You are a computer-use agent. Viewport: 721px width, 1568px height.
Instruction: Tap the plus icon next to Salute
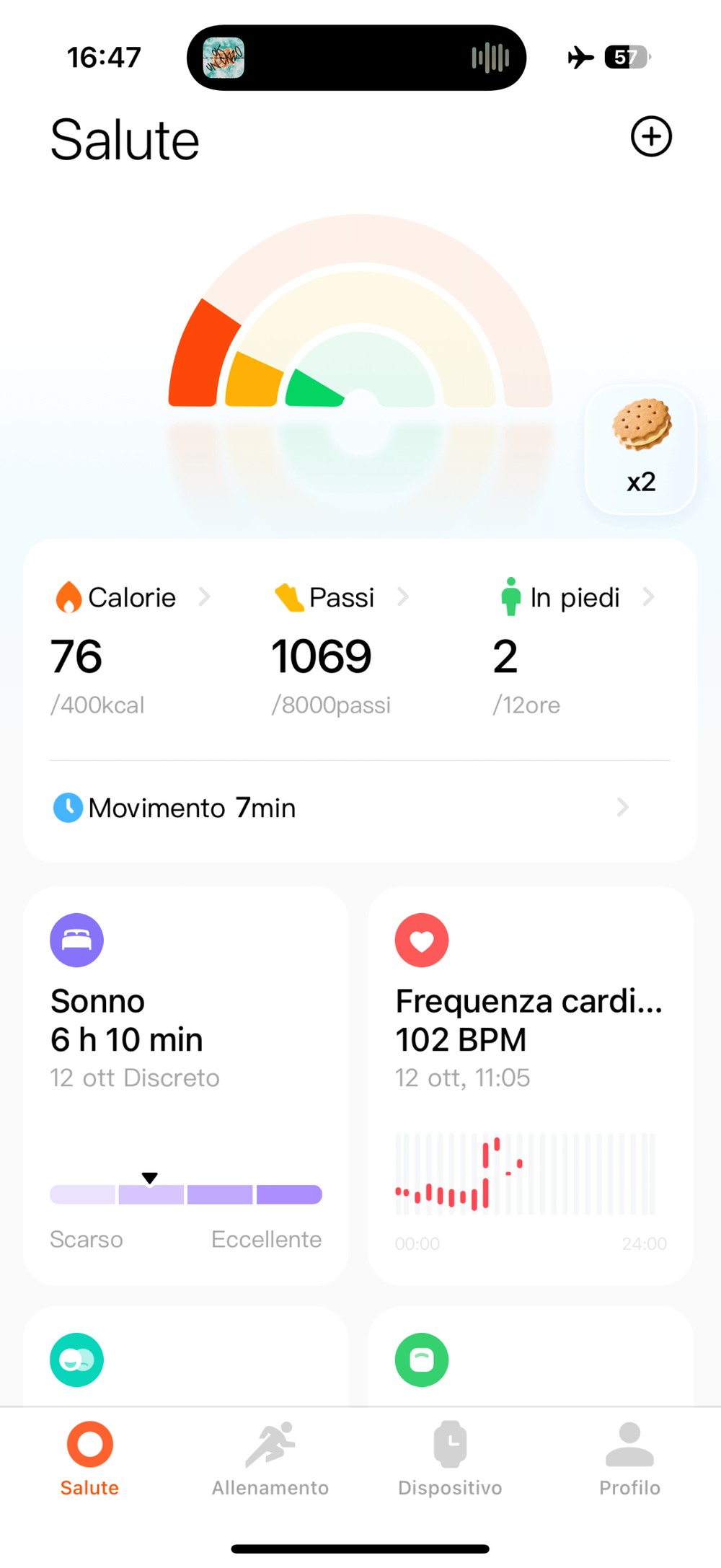[x=651, y=136]
